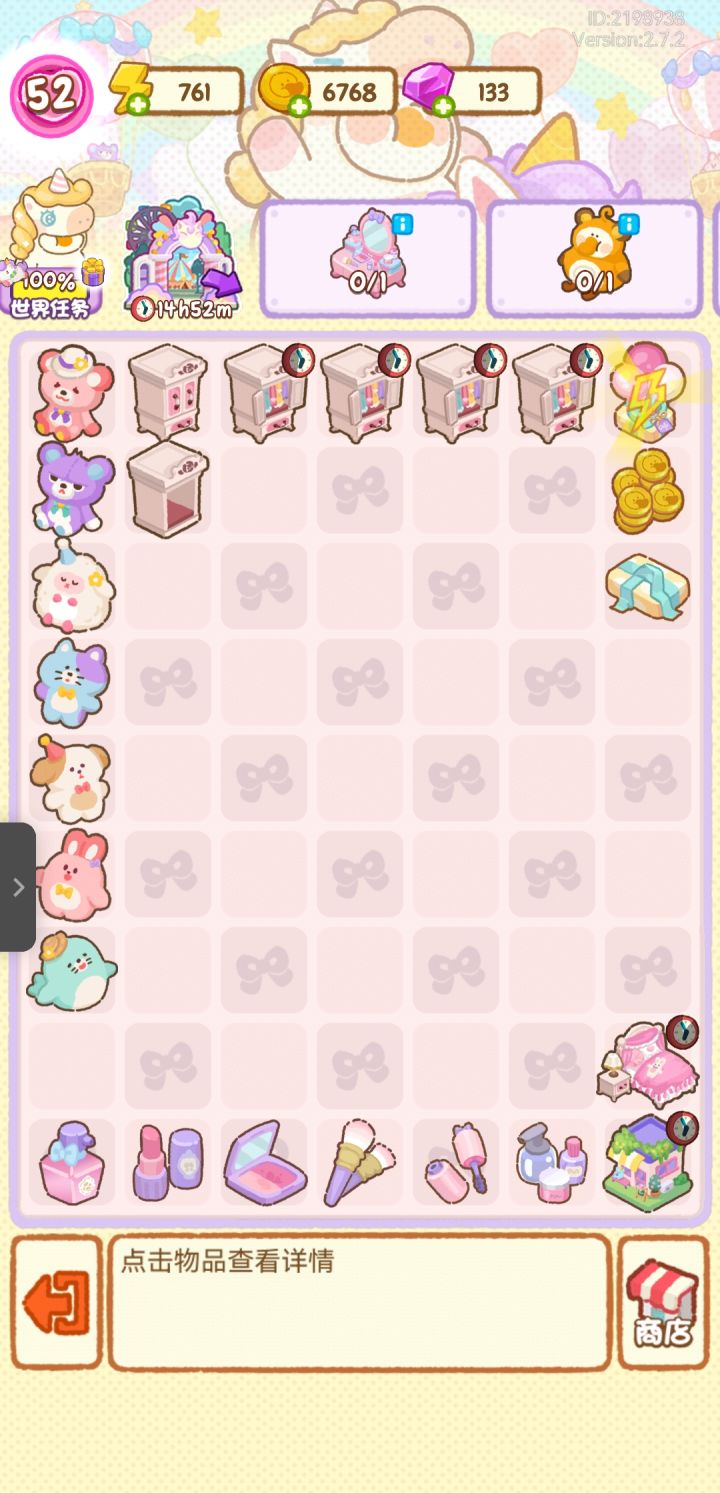Select the lightning bonus item on the board
720x1493 pixels.
[648, 394]
